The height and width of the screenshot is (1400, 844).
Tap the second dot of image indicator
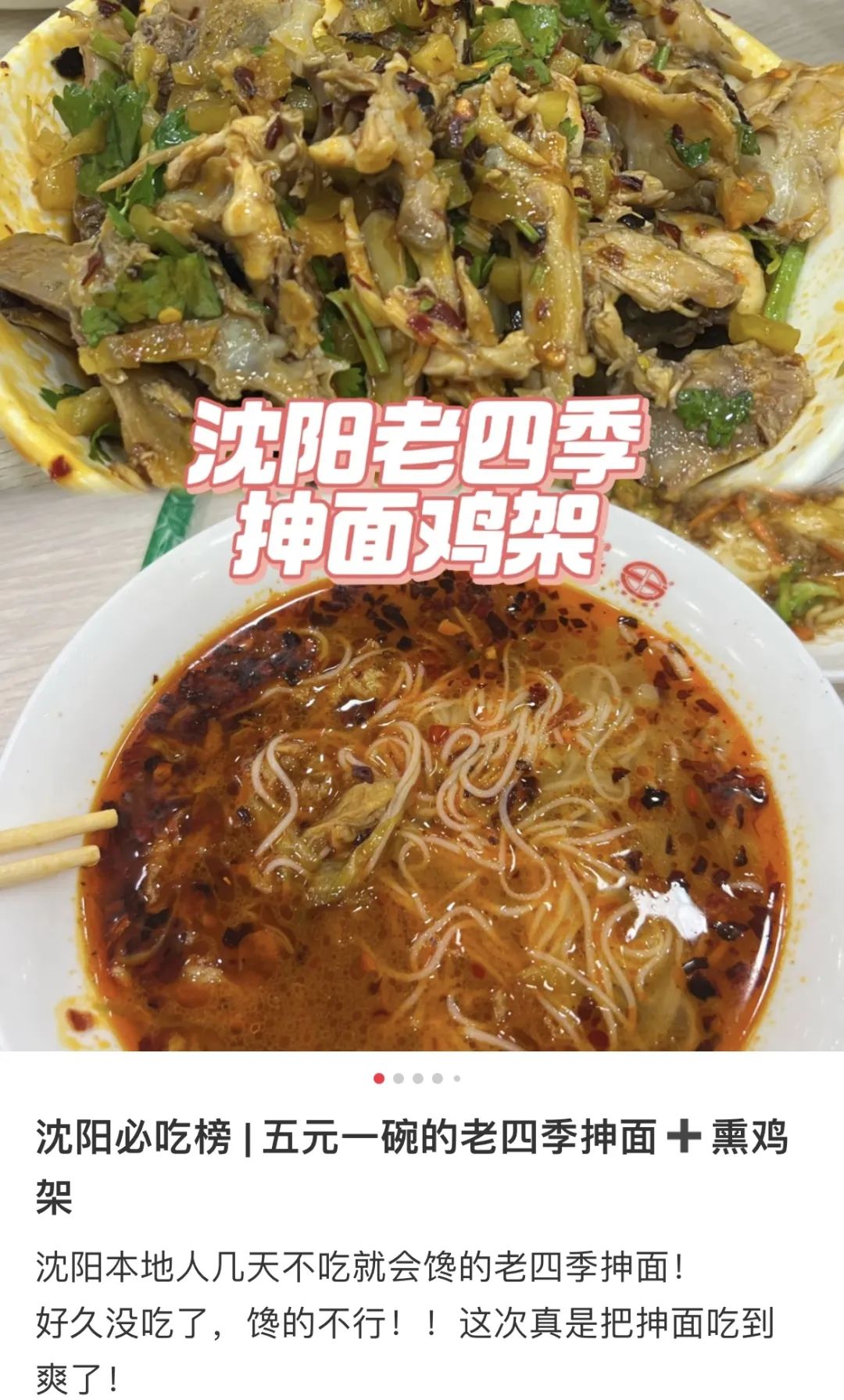399,1079
